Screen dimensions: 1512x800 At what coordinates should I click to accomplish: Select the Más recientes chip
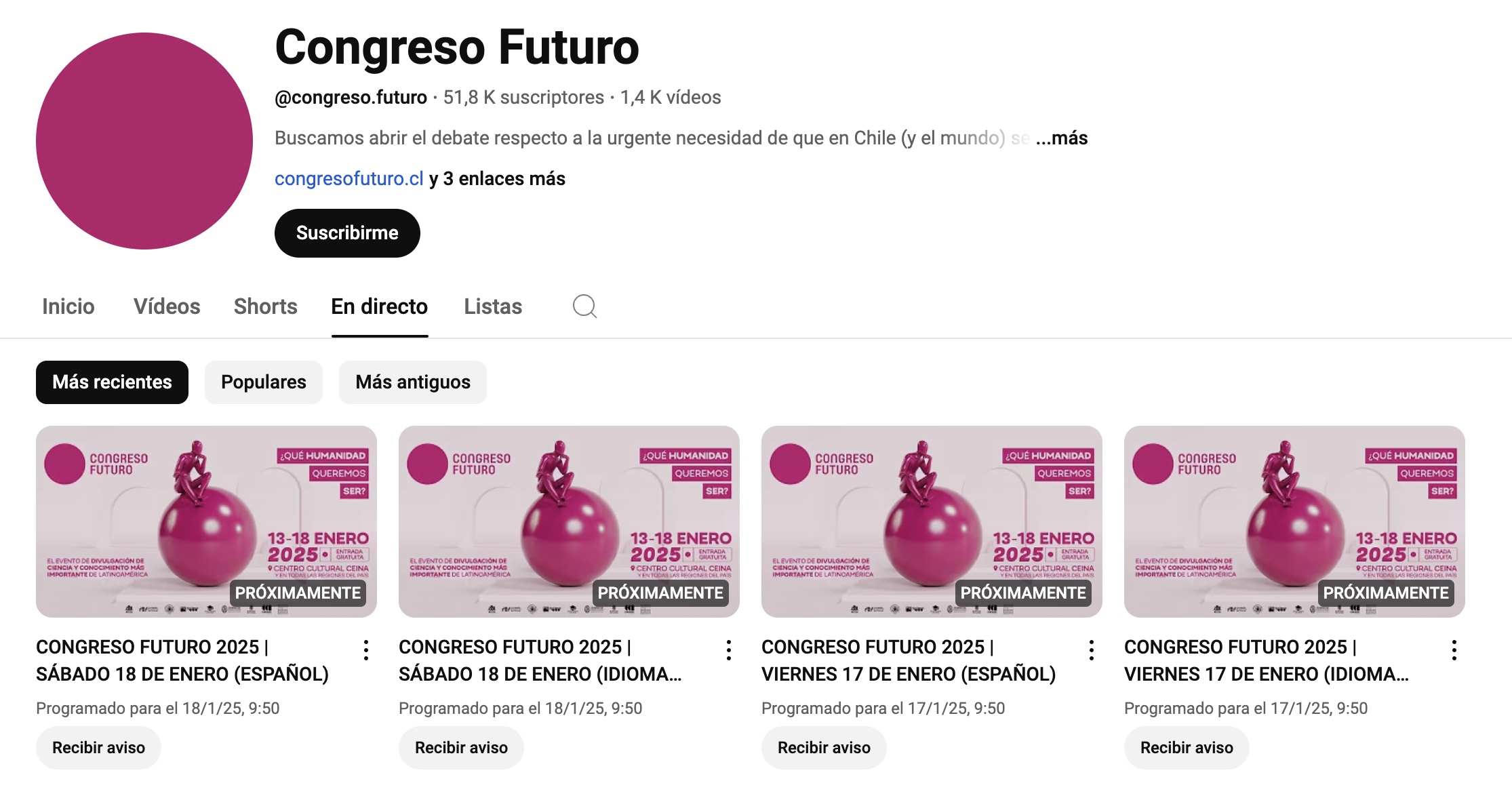click(112, 382)
